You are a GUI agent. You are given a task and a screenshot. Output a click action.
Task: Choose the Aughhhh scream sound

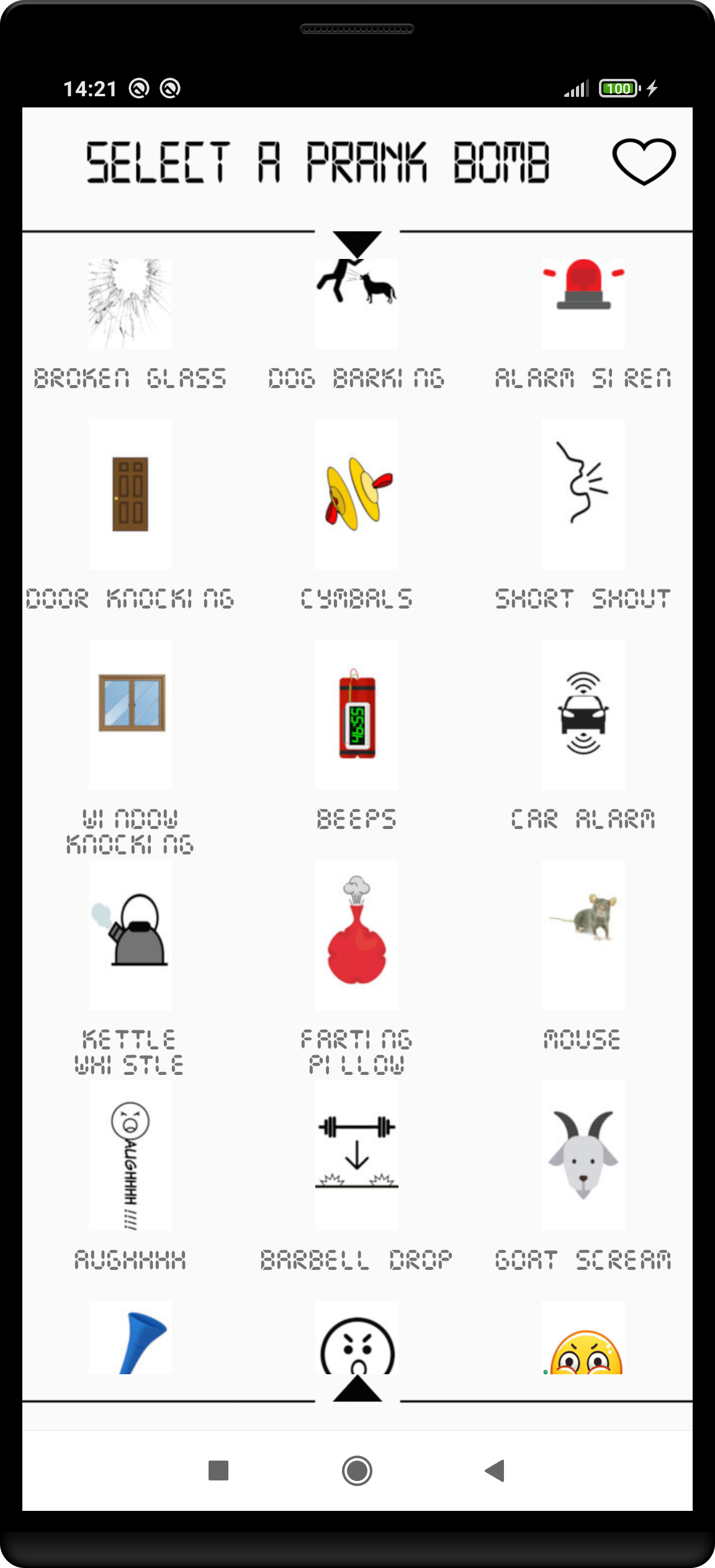tap(130, 1155)
